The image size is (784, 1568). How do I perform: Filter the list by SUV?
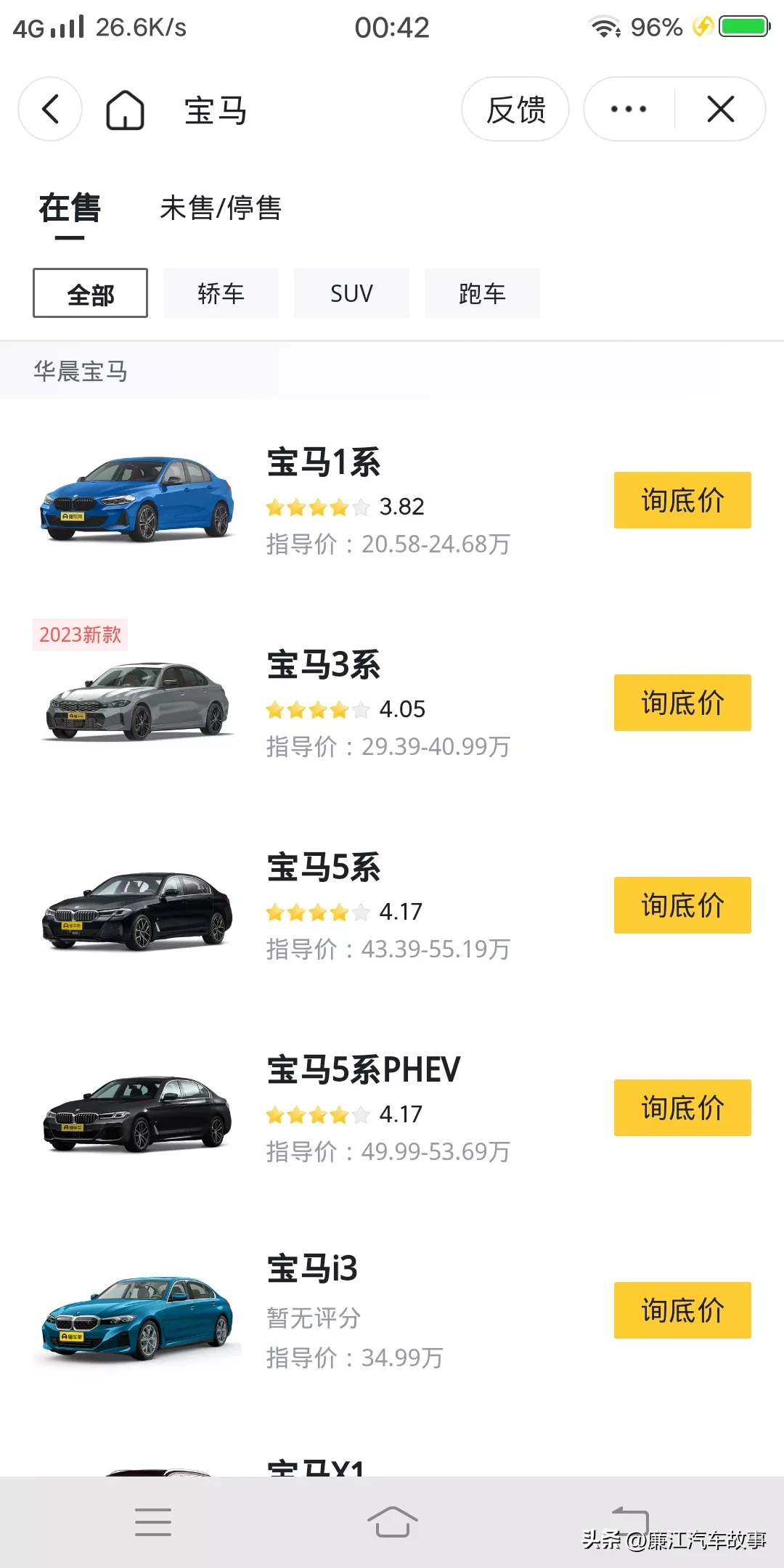[x=351, y=293]
